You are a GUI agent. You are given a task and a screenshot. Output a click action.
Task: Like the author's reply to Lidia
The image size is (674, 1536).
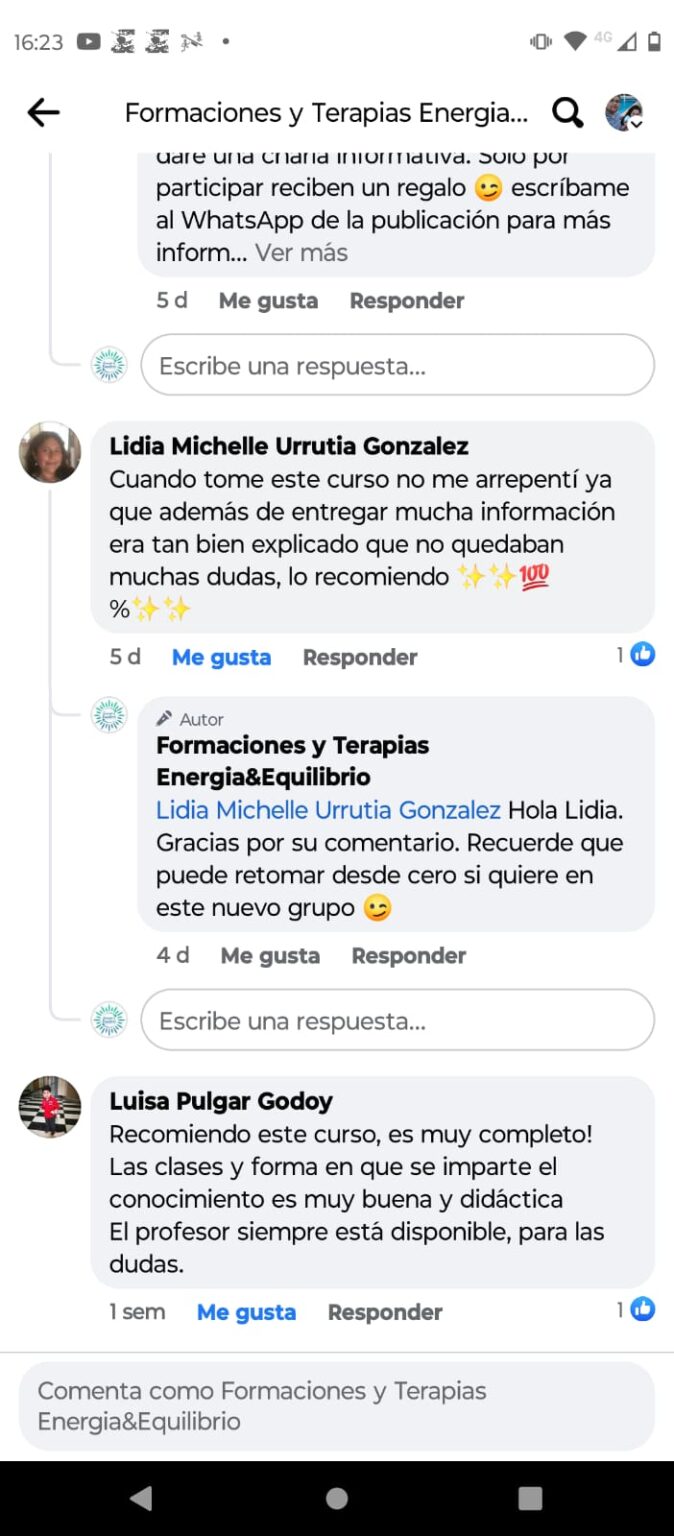click(270, 956)
